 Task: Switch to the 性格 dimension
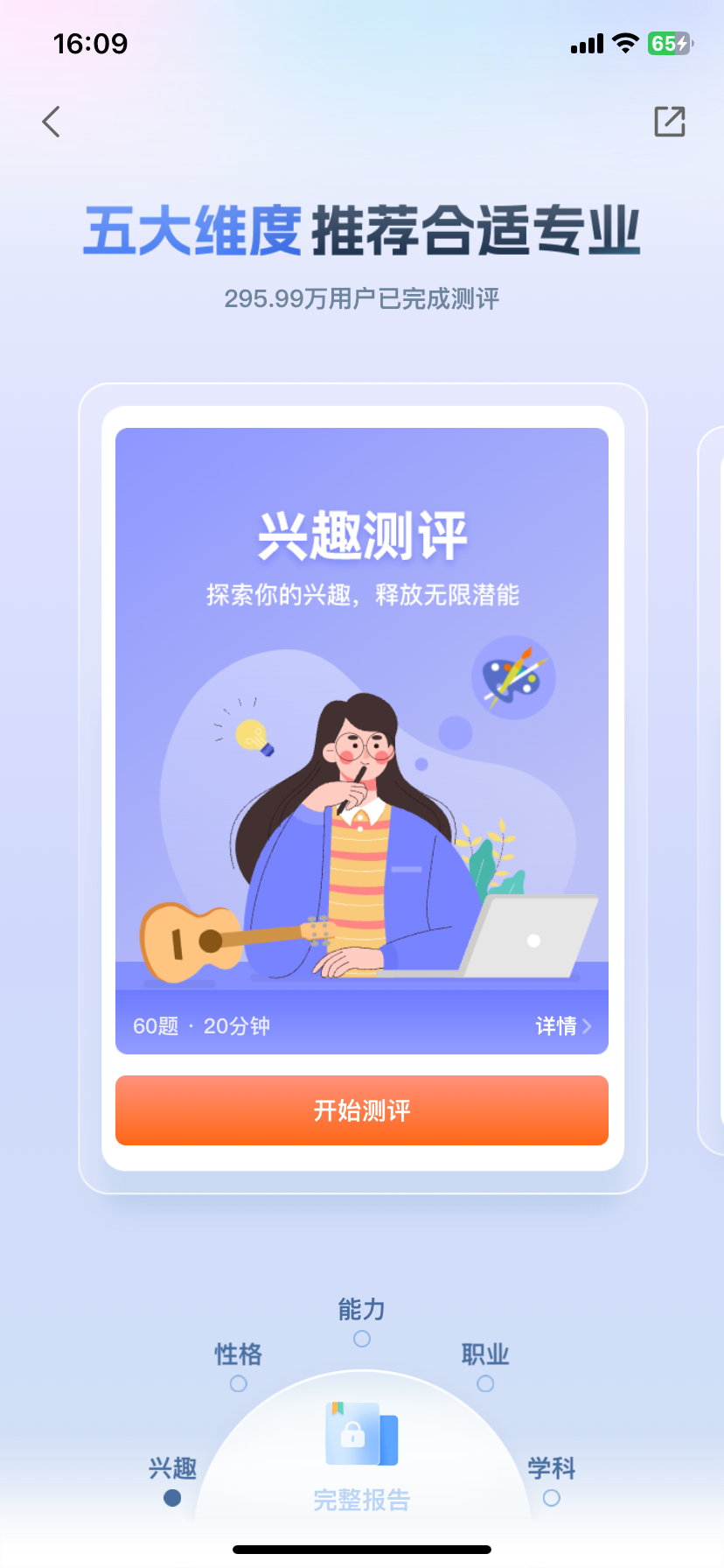[x=239, y=1367]
